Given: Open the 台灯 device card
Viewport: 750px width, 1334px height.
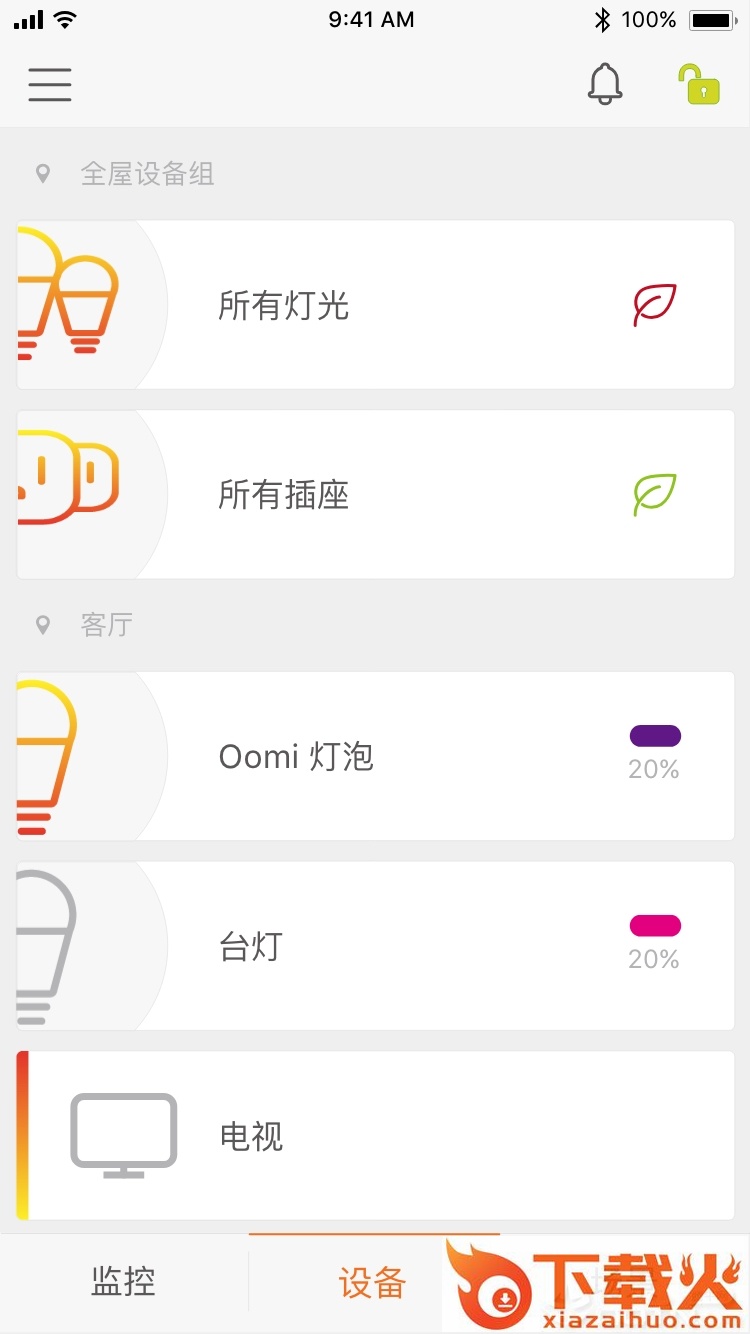Looking at the screenshot, I should (375, 946).
